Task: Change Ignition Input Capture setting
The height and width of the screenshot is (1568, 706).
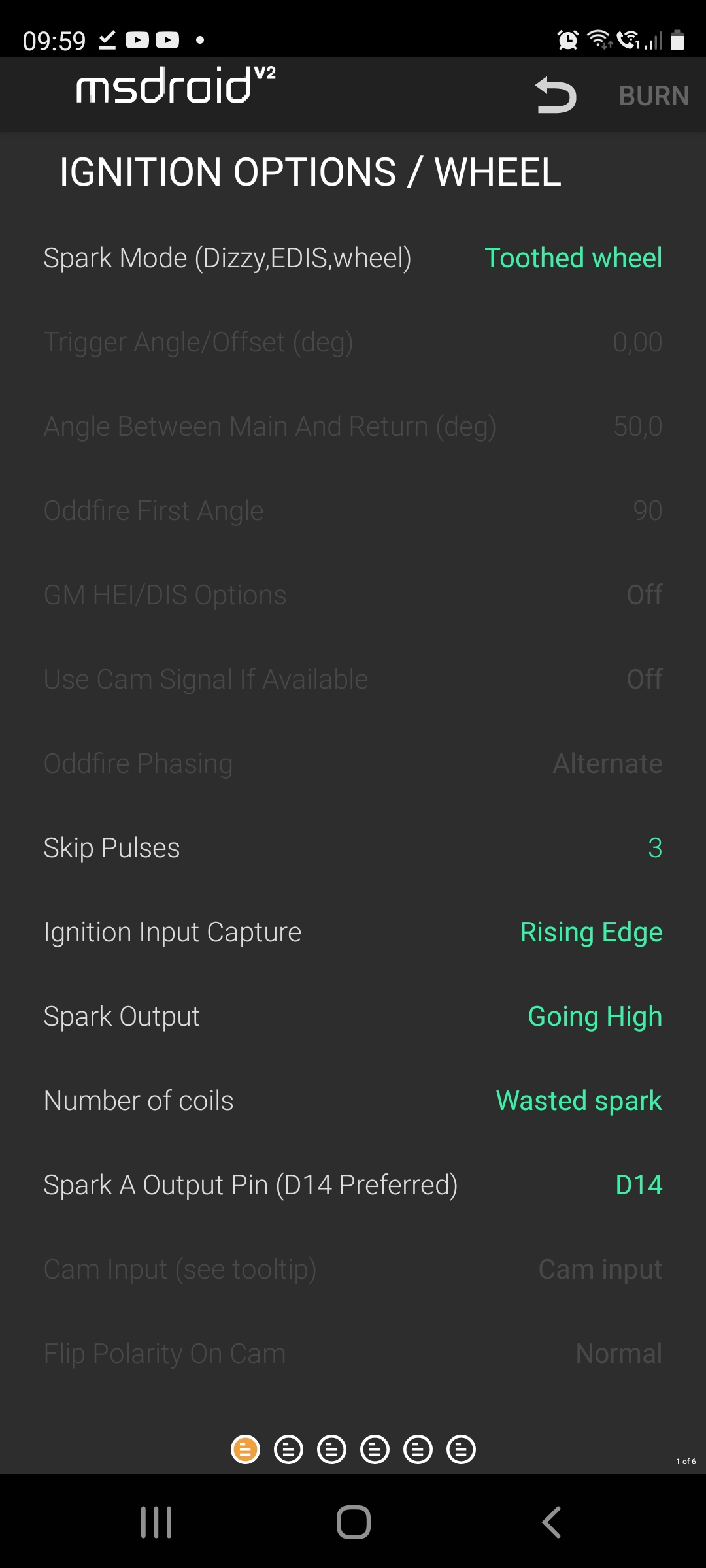Action: coord(591,932)
